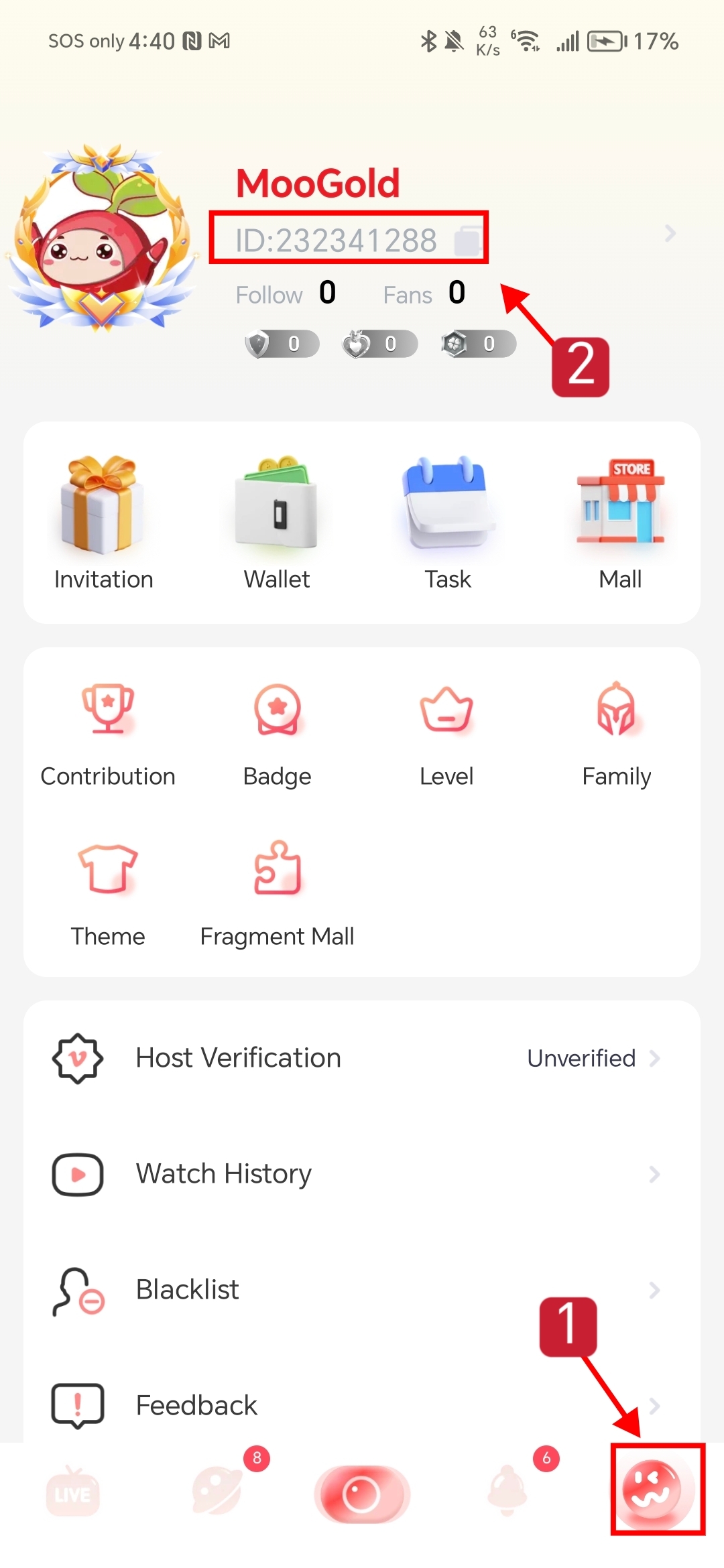Visit the Mall store

tap(620, 524)
